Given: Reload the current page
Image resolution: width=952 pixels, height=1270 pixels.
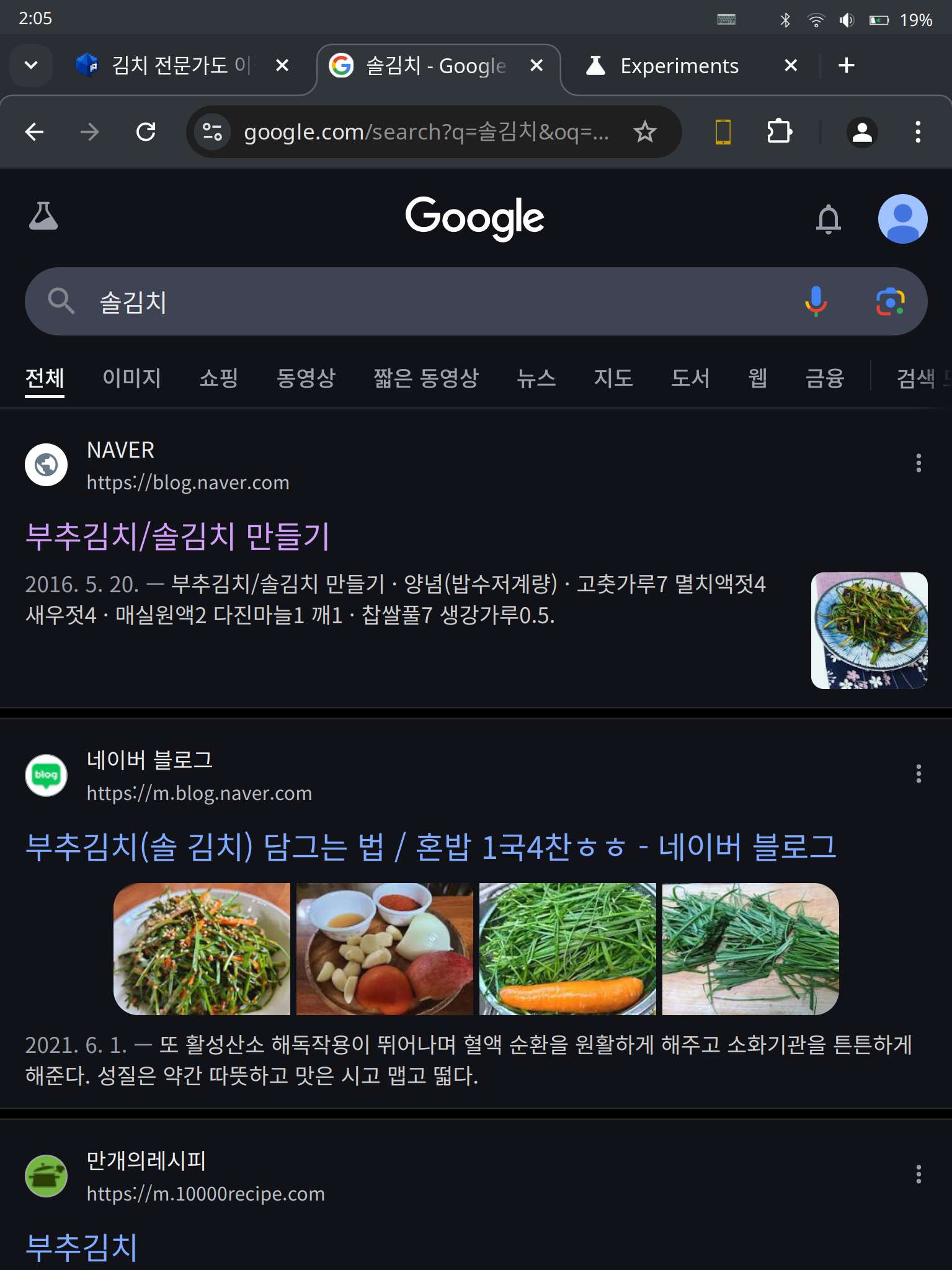Looking at the screenshot, I should [146, 131].
